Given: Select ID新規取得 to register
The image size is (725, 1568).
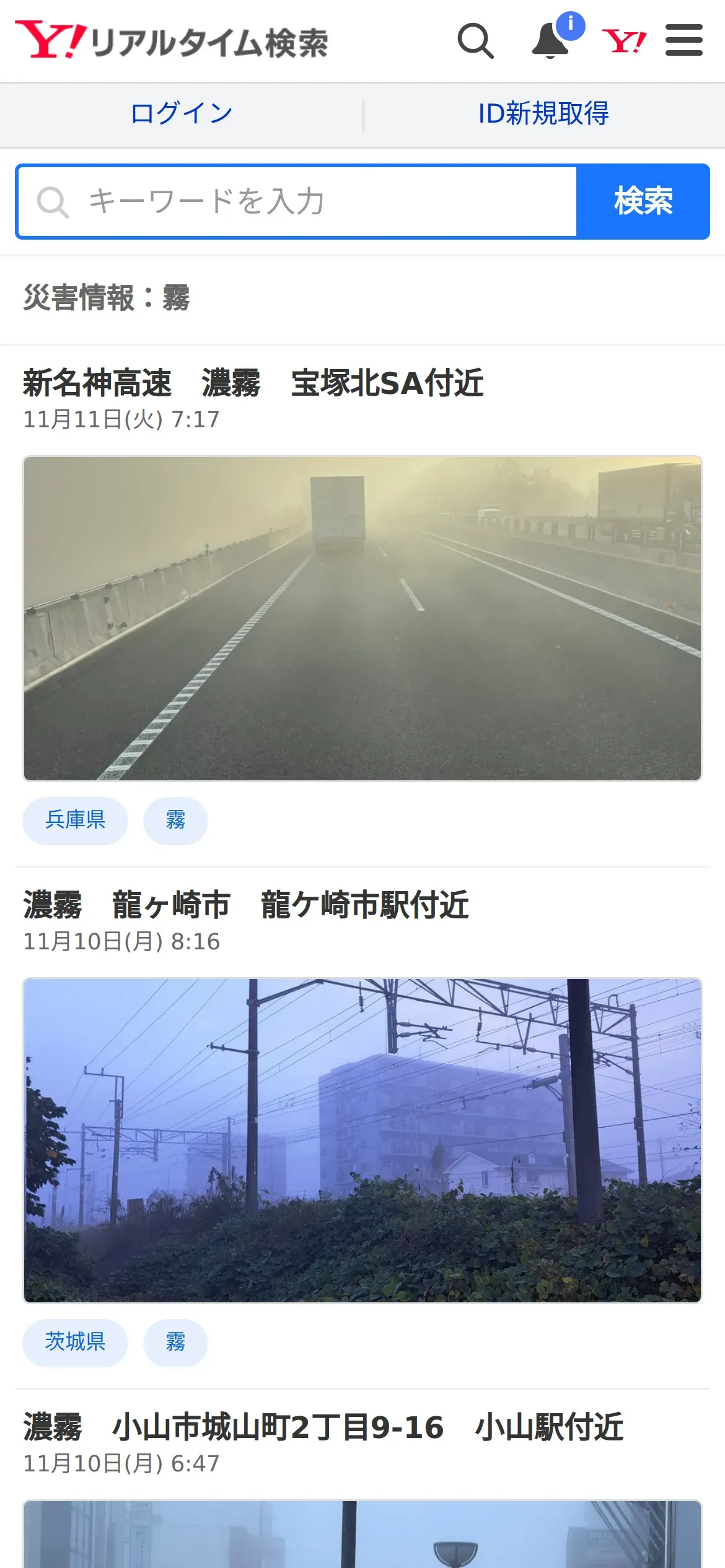Looking at the screenshot, I should click(543, 114).
